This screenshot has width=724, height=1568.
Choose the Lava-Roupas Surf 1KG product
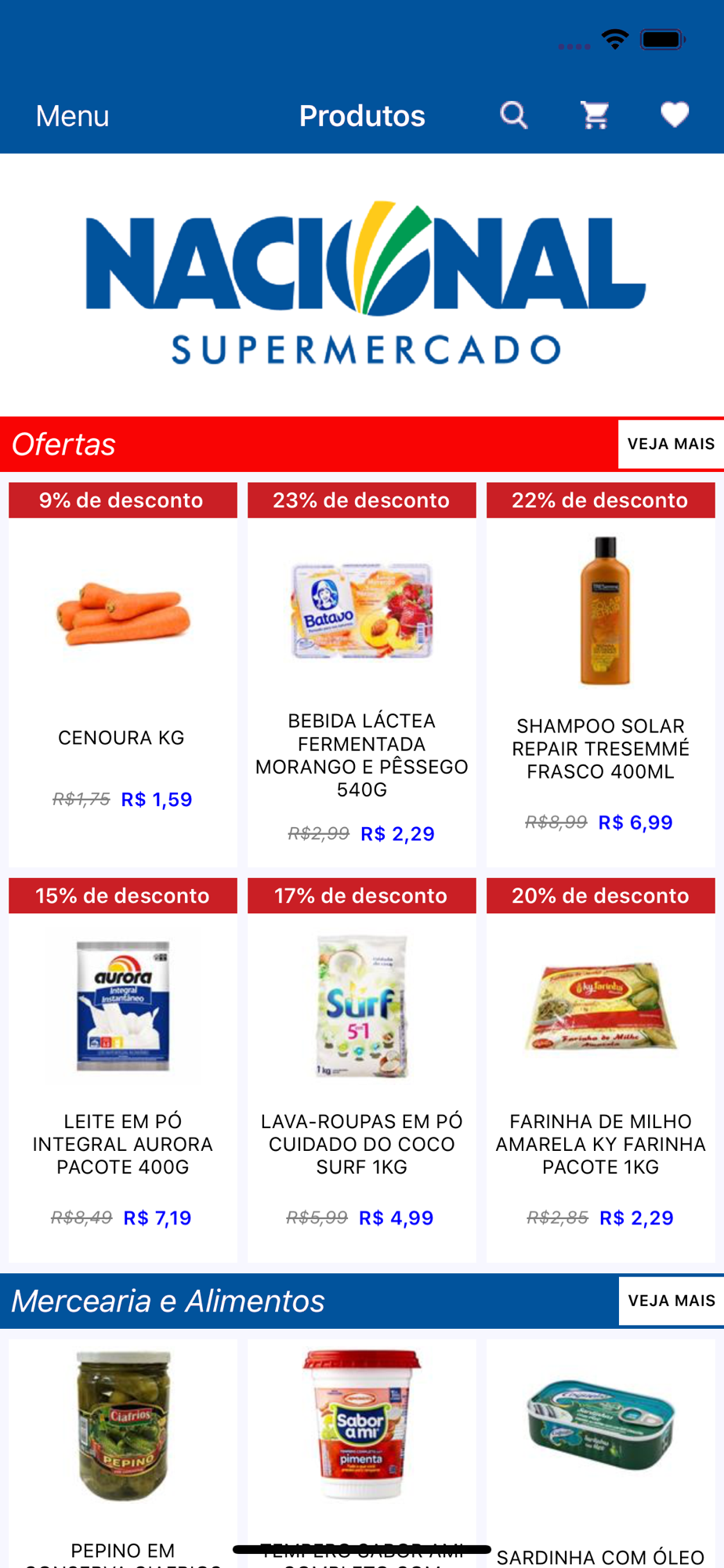coord(361,1070)
